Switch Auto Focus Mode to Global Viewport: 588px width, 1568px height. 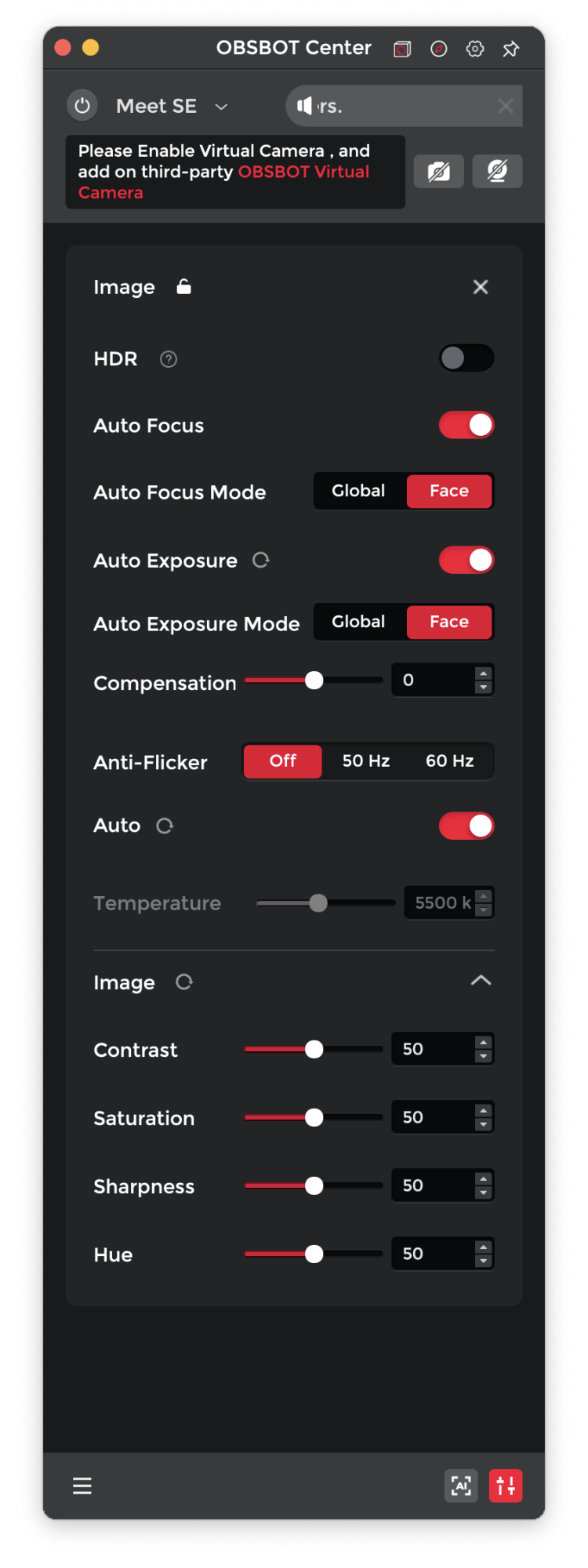pyautogui.click(x=358, y=491)
